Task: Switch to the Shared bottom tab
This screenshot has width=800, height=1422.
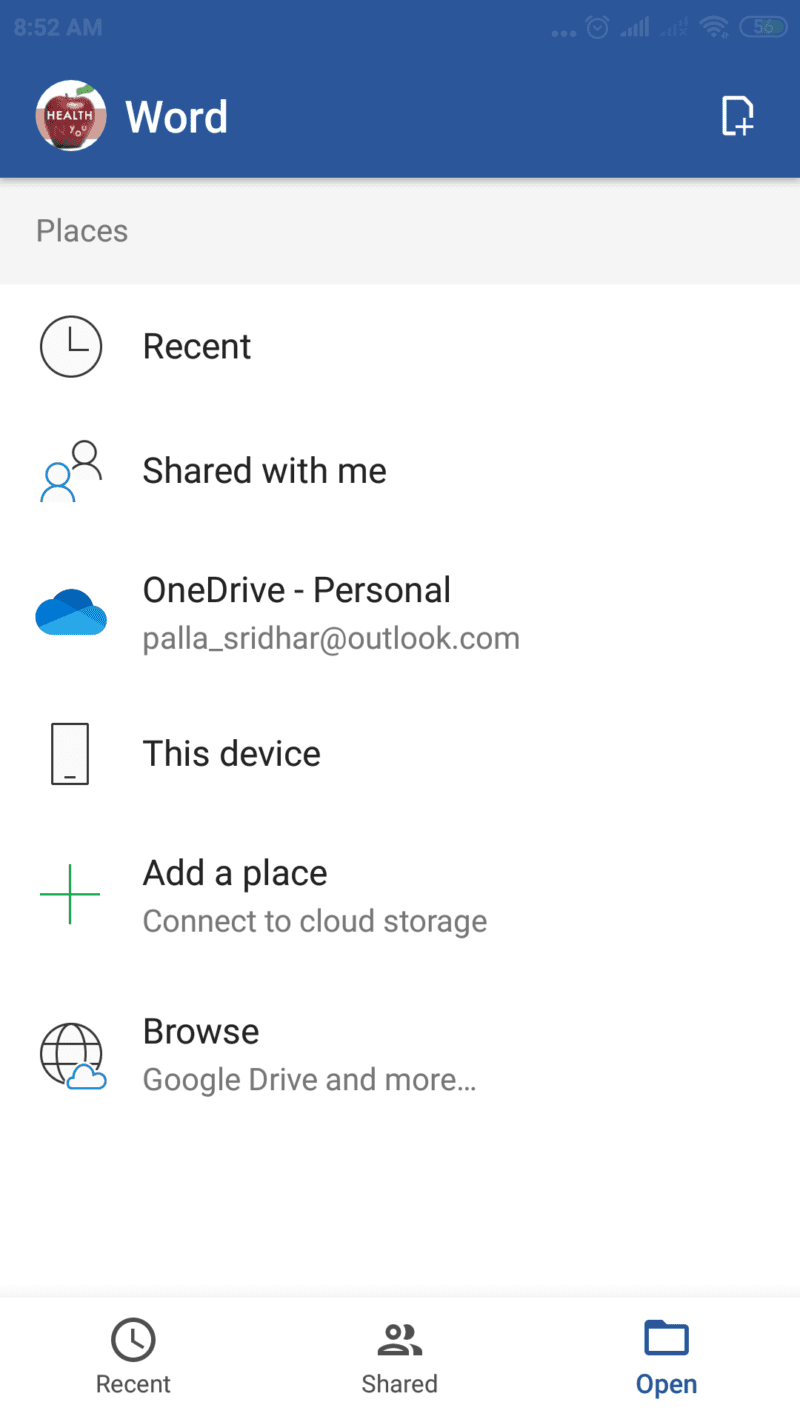Action: pos(400,1358)
